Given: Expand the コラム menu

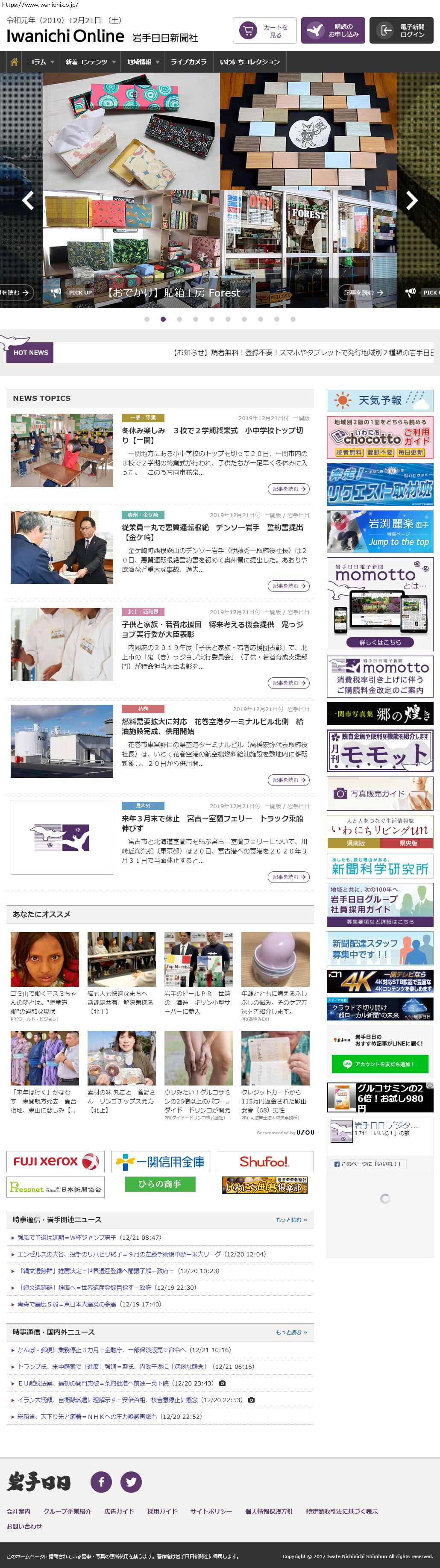Looking at the screenshot, I should point(41,62).
